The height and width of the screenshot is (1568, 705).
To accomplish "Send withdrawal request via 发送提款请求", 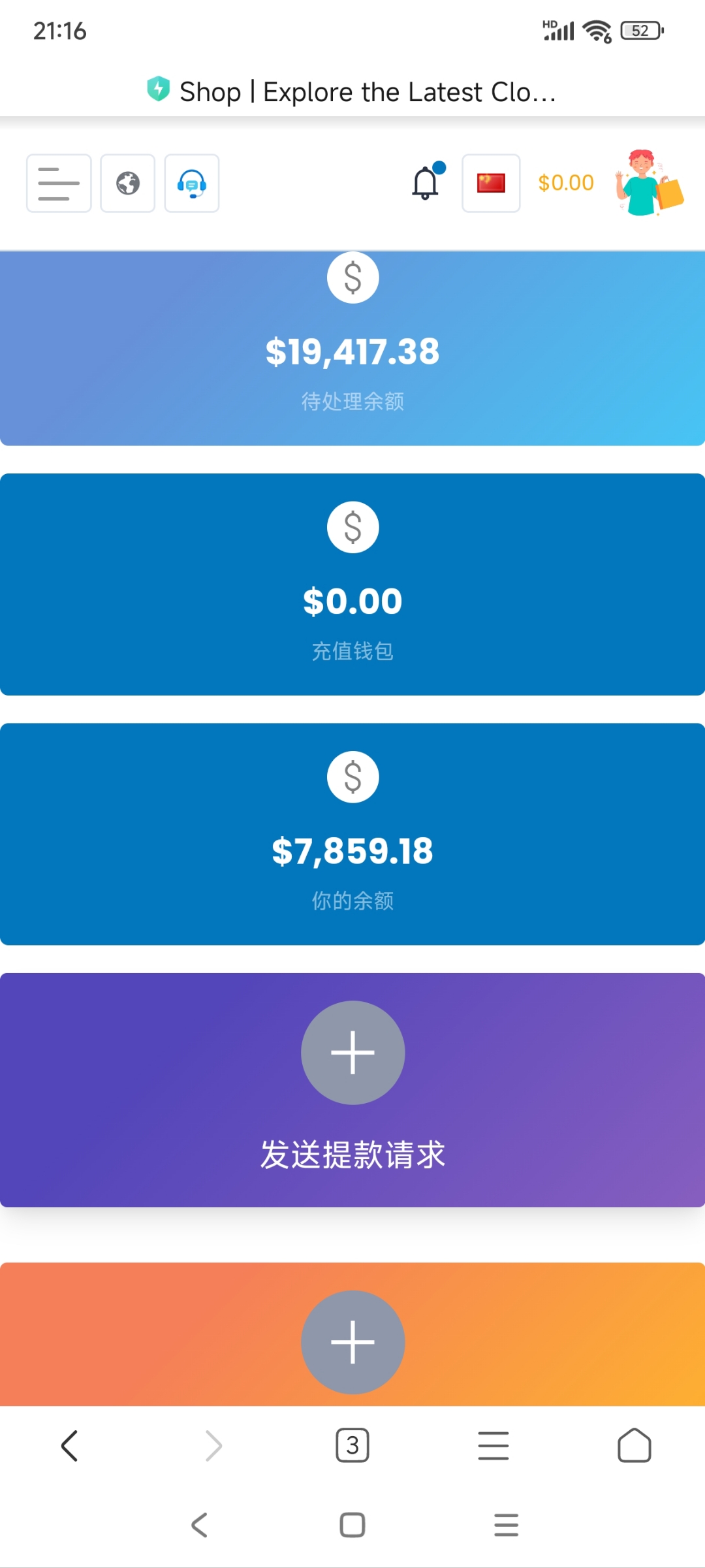I will pos(352,1154).
